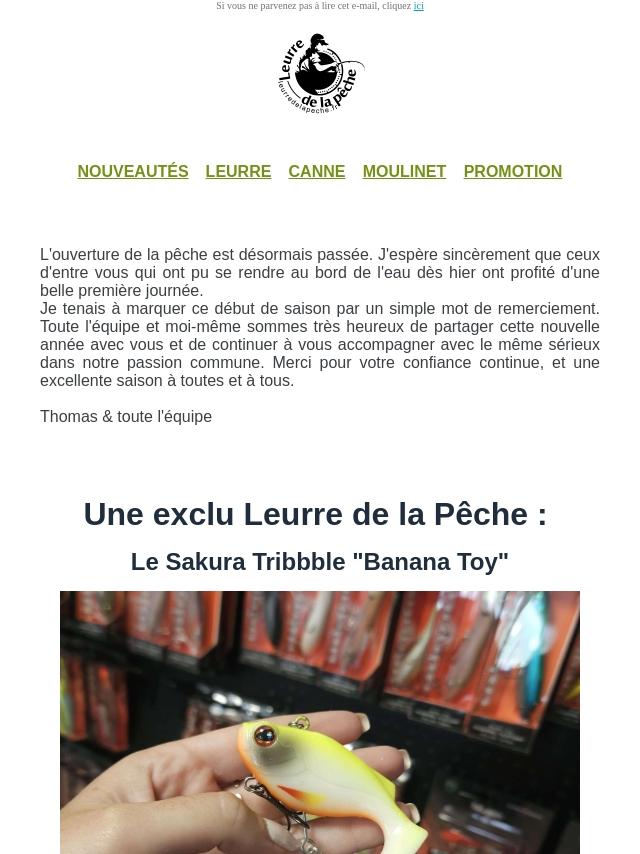
Task: Open the NOUVEAUTÉS link
Action: pyautogui.click(x=133, y=172)
